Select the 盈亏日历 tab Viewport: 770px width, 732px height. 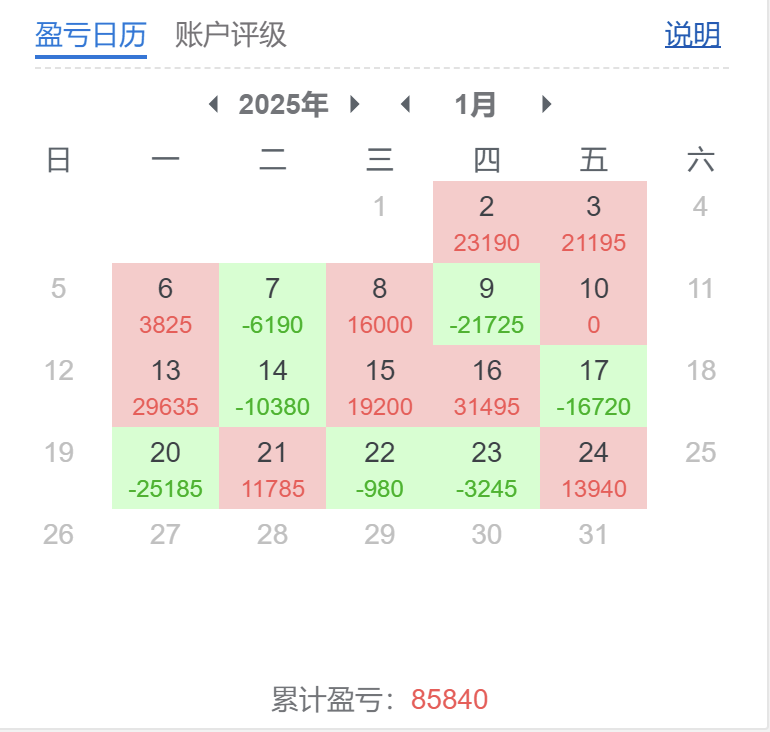(90, 36)
